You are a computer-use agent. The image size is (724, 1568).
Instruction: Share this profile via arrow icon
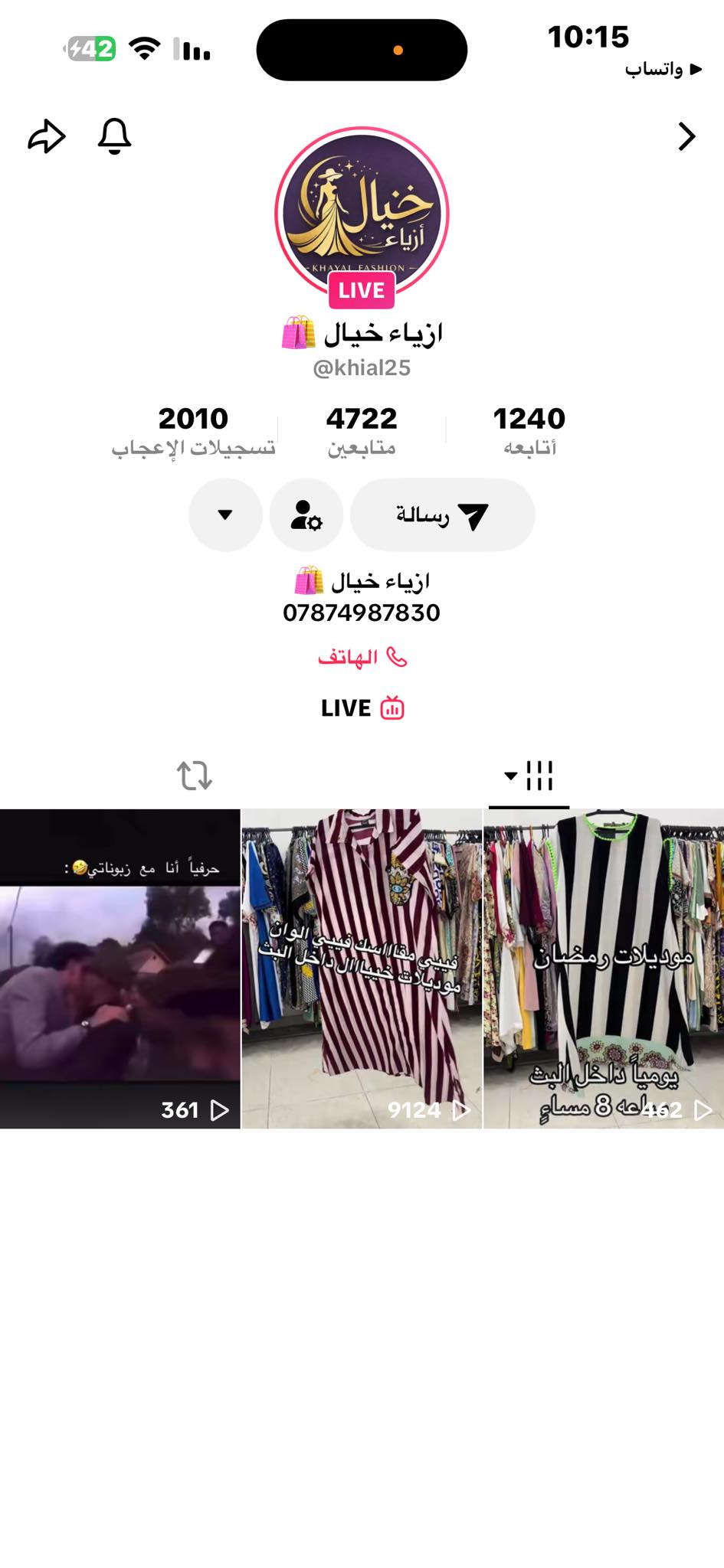coord(47,137)
